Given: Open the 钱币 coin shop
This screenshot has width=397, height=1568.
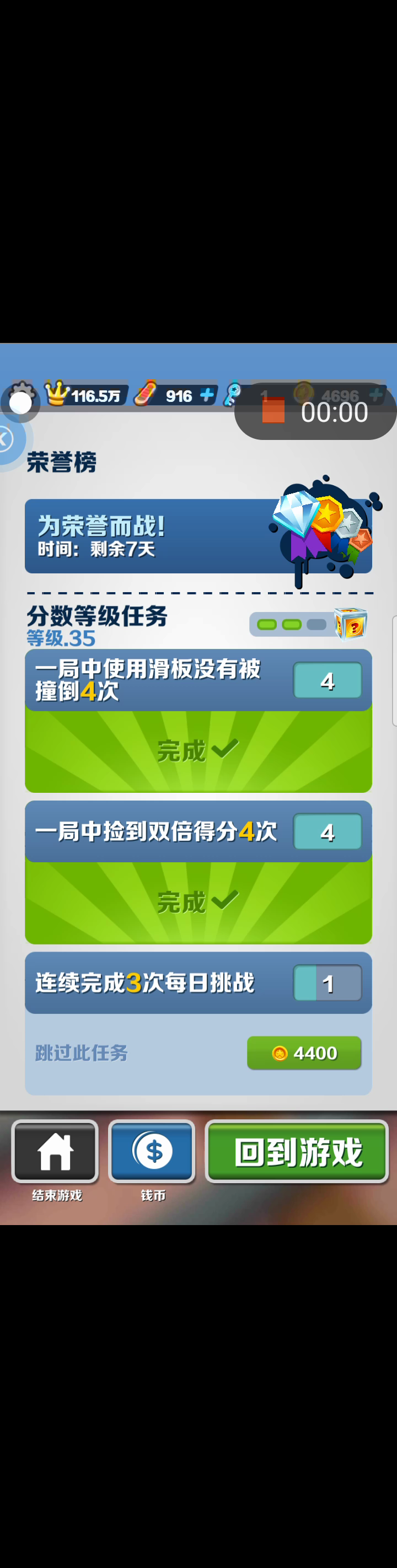Looking at the screenshot, I should pyautogui.click(x=152, y=1151).
